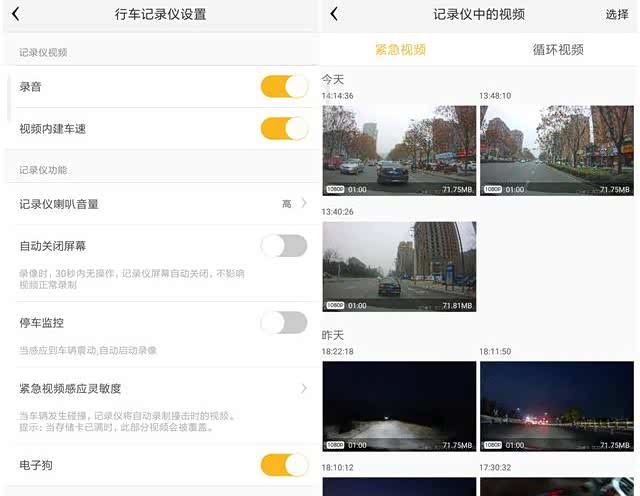Toggle the 录音 switch off
The height and width of the screenshot is (496, 640).
284,87
